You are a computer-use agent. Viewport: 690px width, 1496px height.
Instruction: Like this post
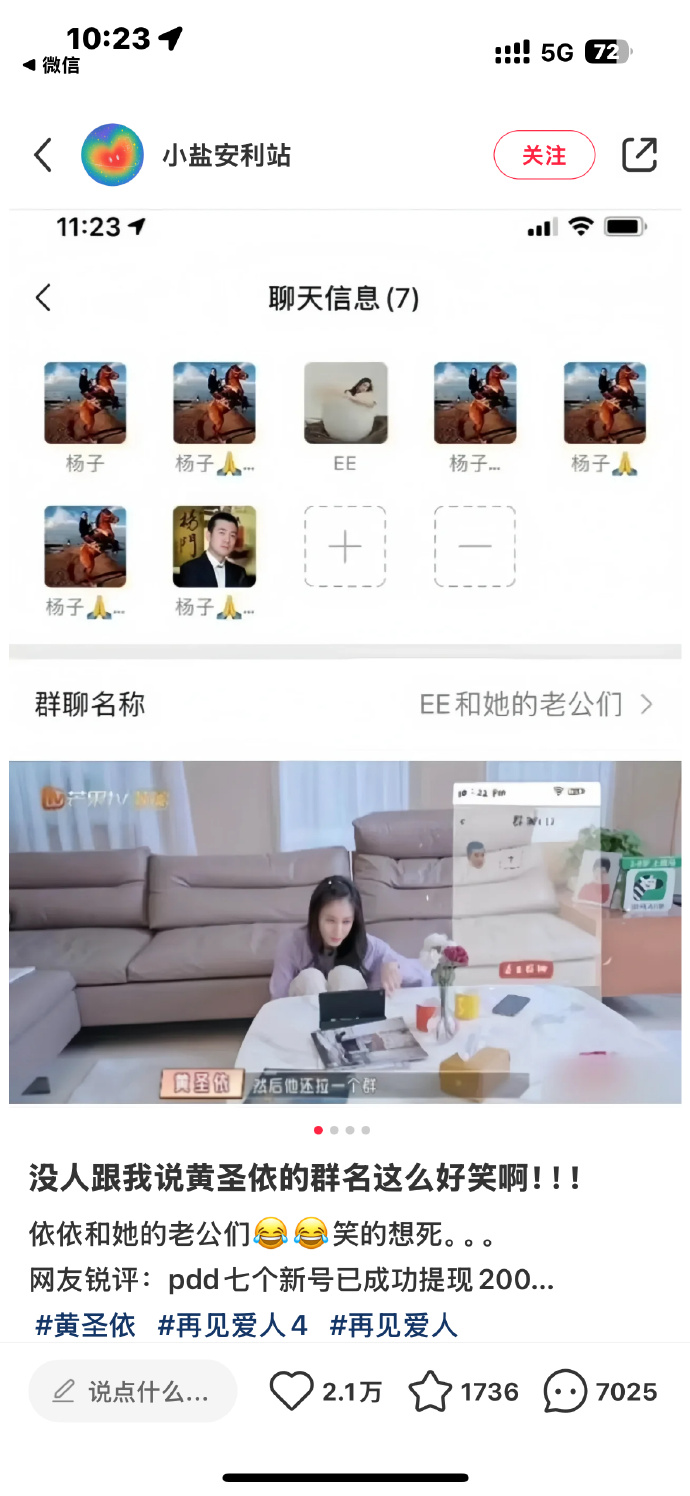pos(292,1391)
